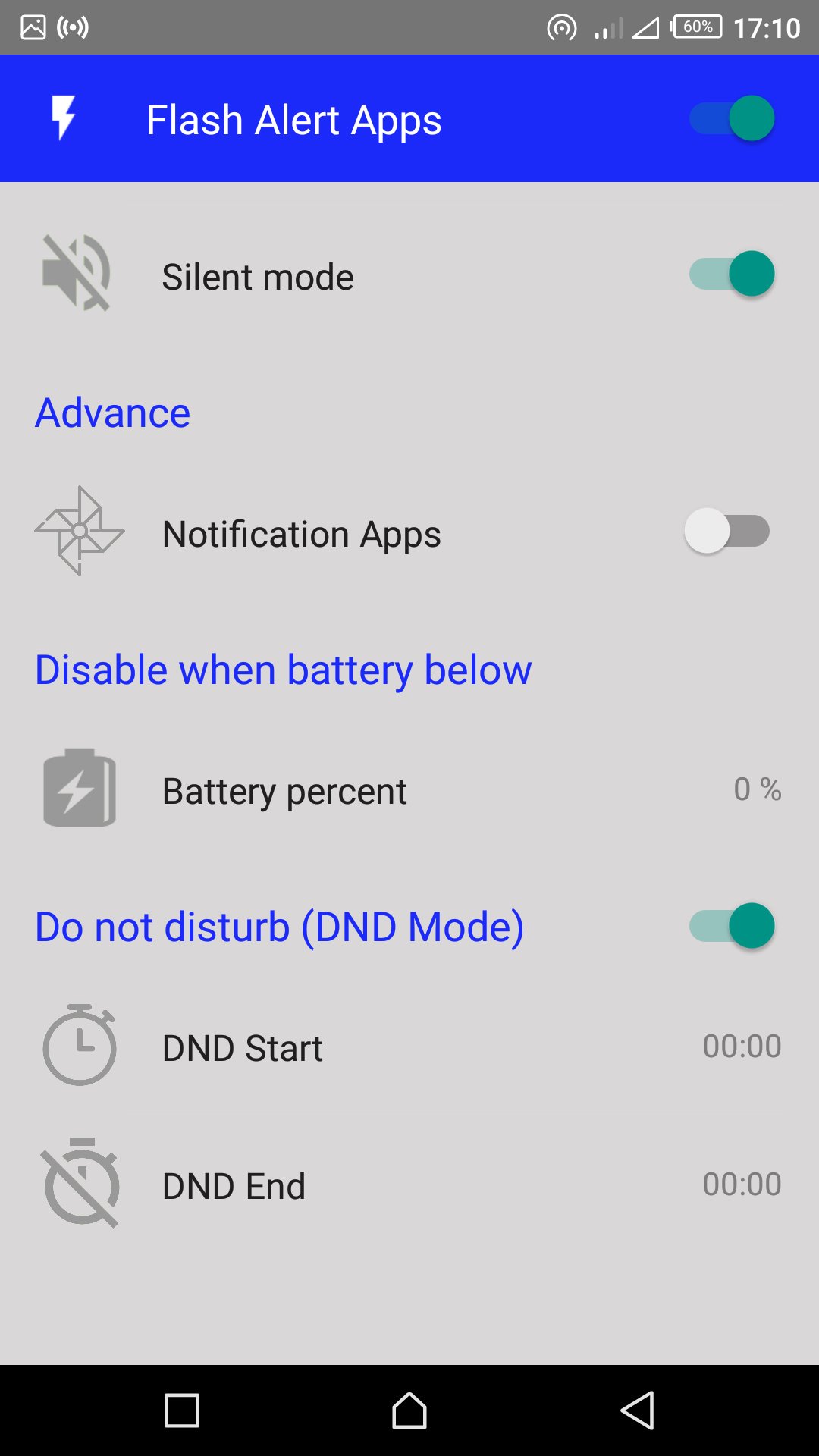Click the hotspot broadcast icon in the status bar

[x=73, y=27]
